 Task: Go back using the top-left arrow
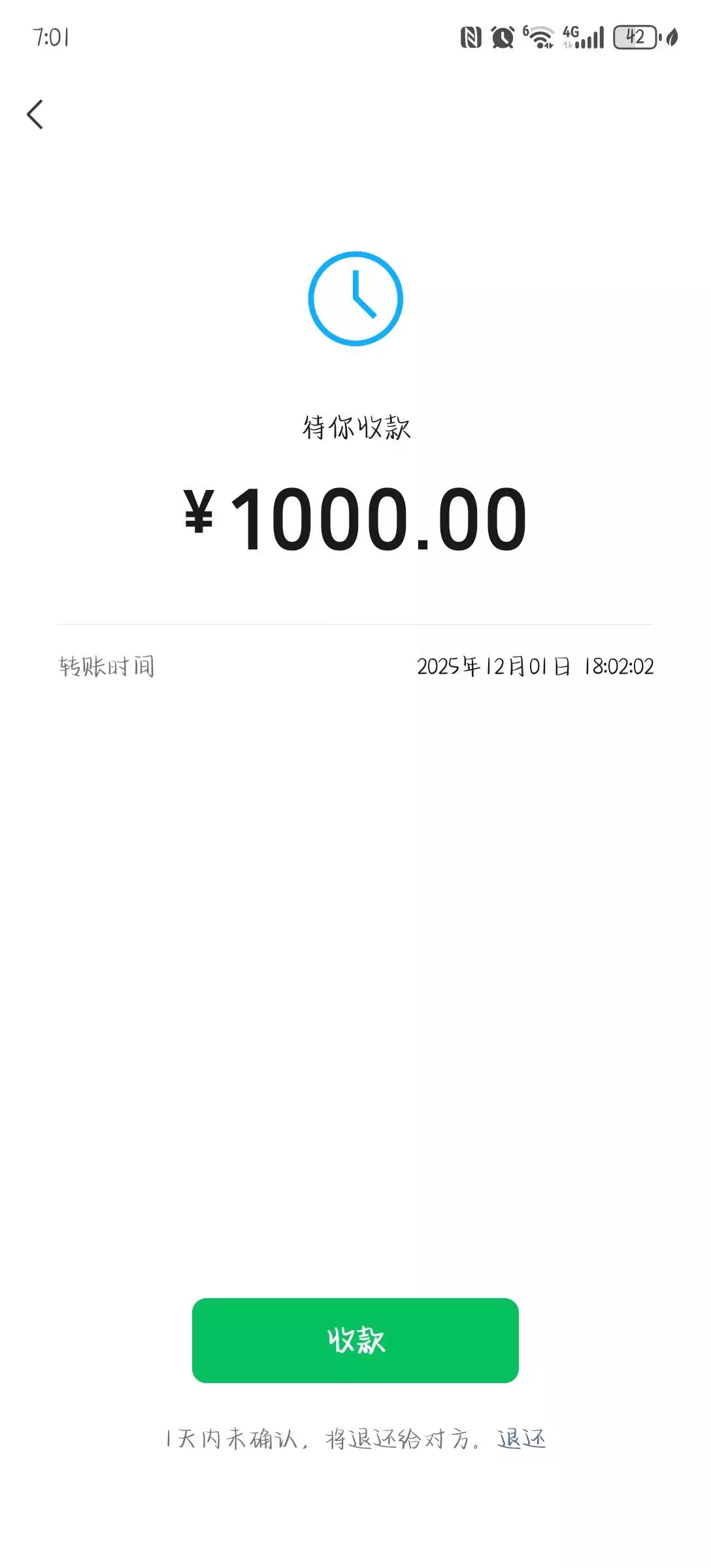[x=35, y=115]
